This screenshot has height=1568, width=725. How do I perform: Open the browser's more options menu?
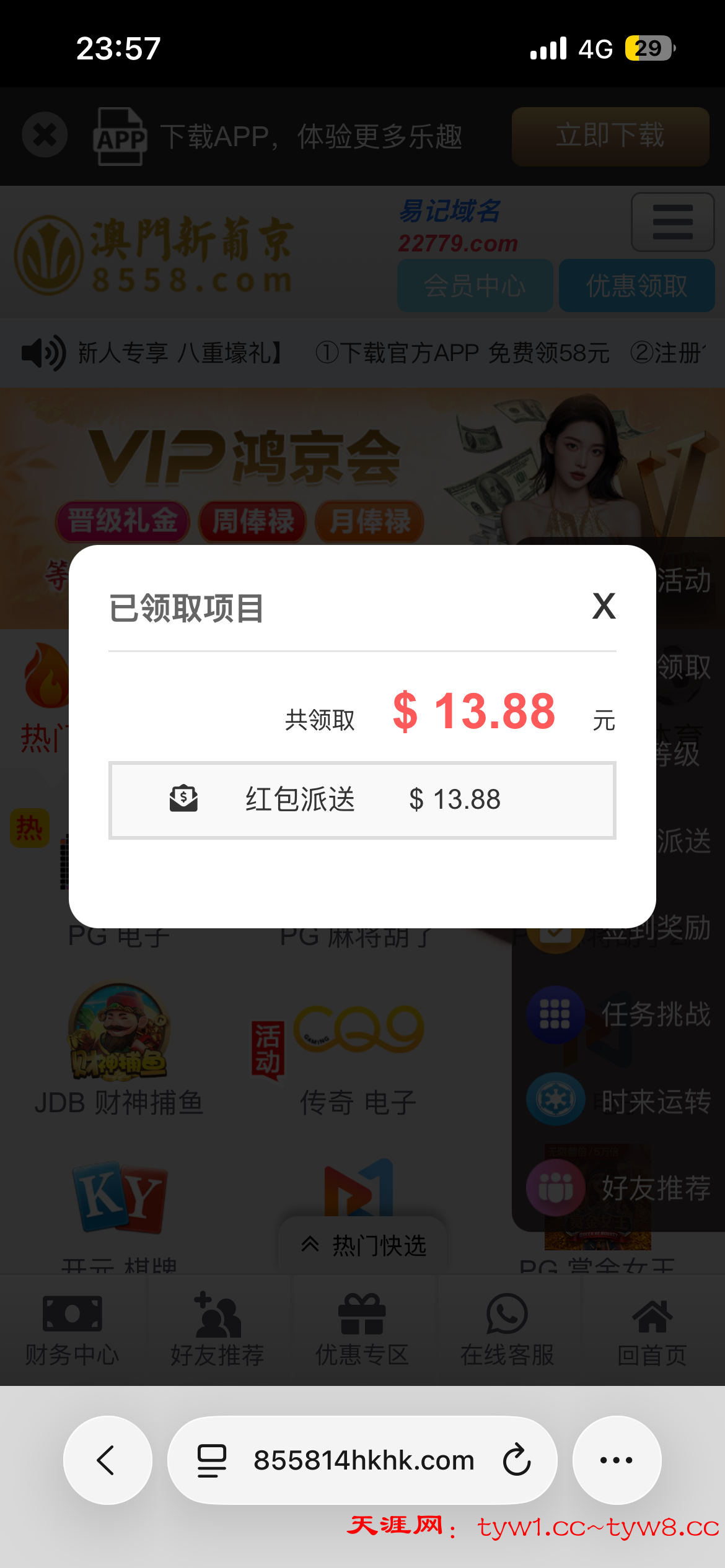click(616, 1460)
